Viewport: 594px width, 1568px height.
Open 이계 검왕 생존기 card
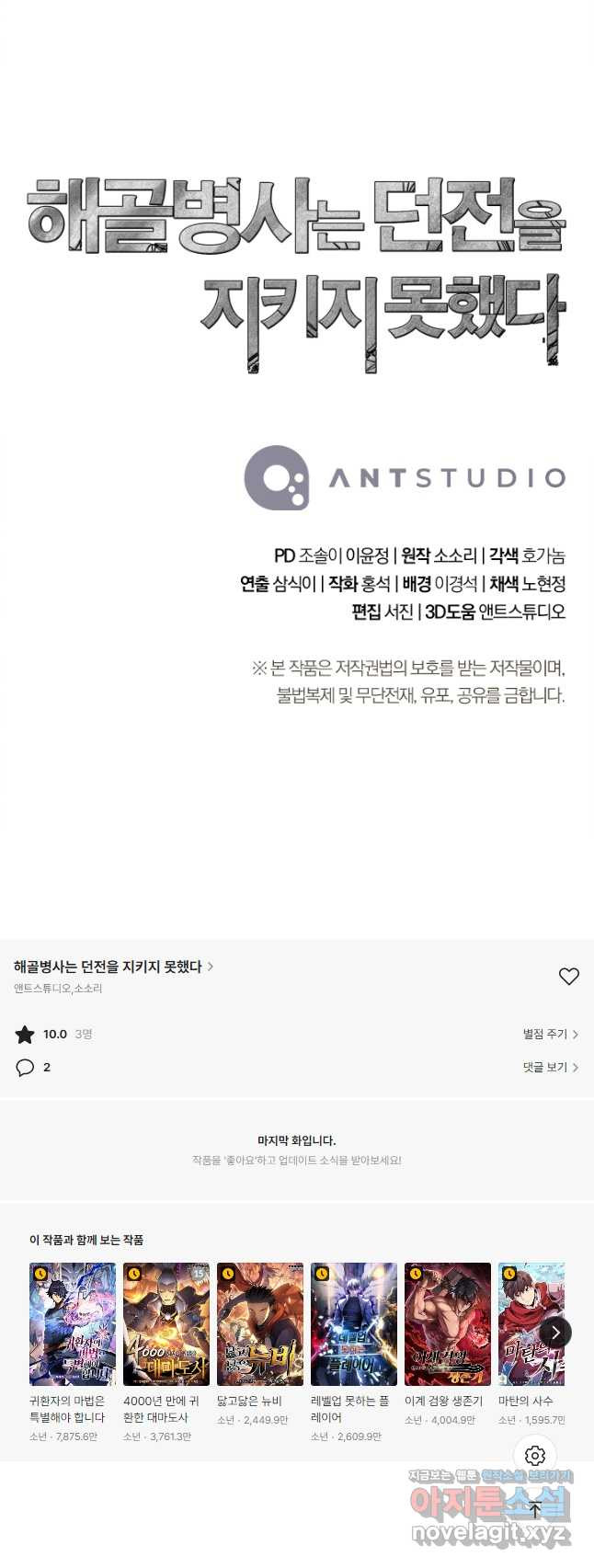(448, 1324)
